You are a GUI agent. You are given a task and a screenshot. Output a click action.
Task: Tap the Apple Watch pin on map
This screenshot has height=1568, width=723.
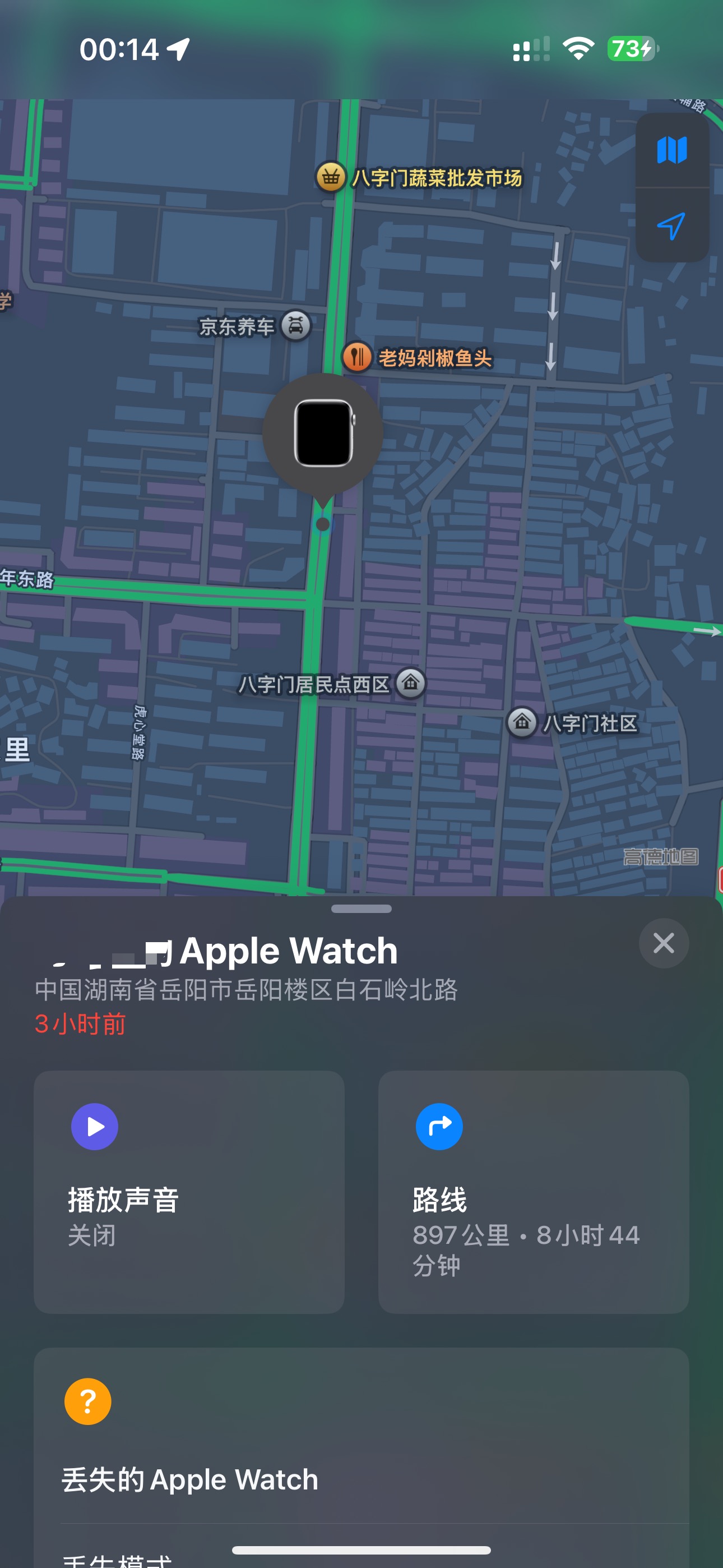coord(323,433)
